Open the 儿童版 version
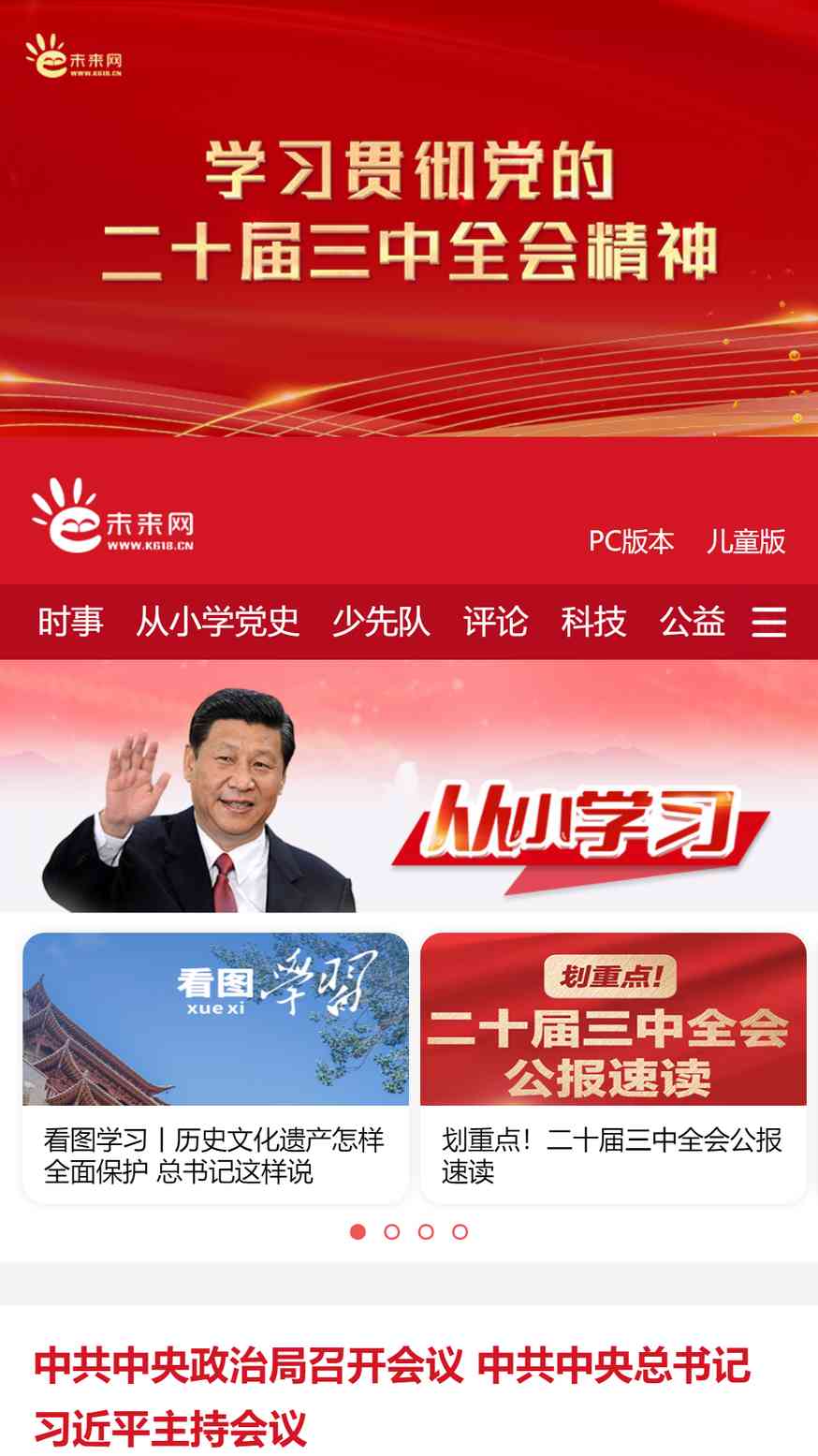This screenshot has height=1456, width=818. pyautogui.click(x=746, y=542)
